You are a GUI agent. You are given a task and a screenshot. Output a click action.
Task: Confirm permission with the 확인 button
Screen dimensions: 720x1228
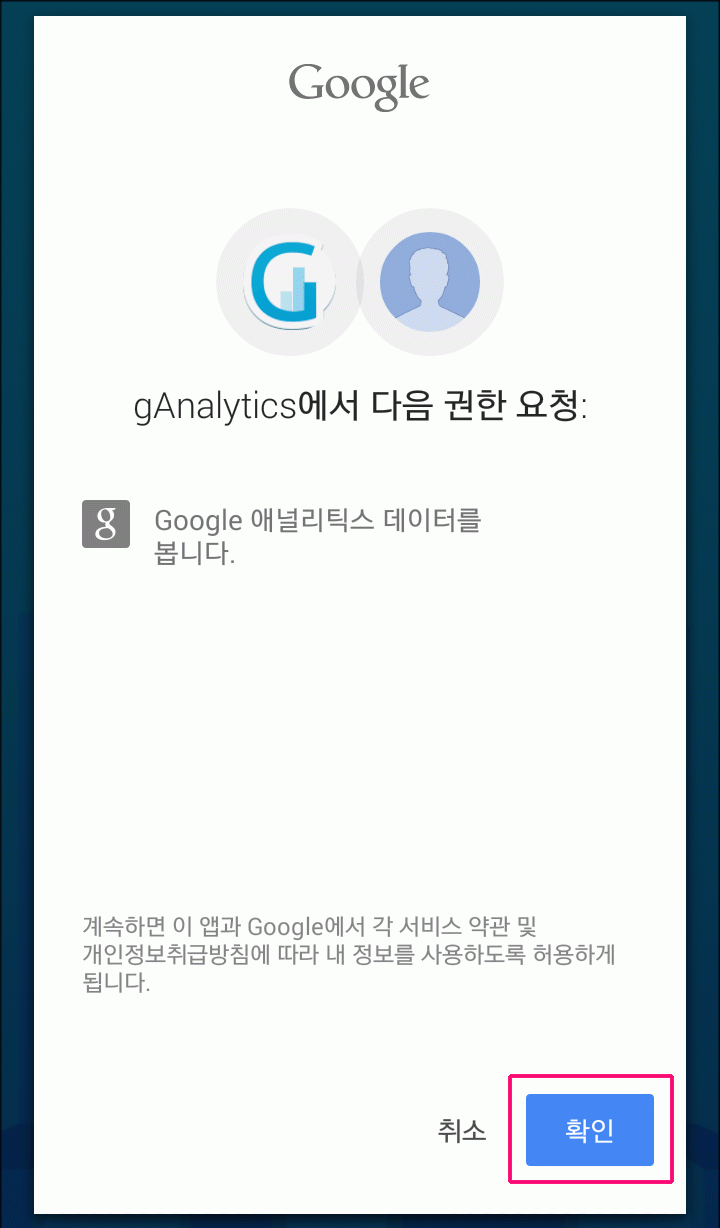[590, 1130]
